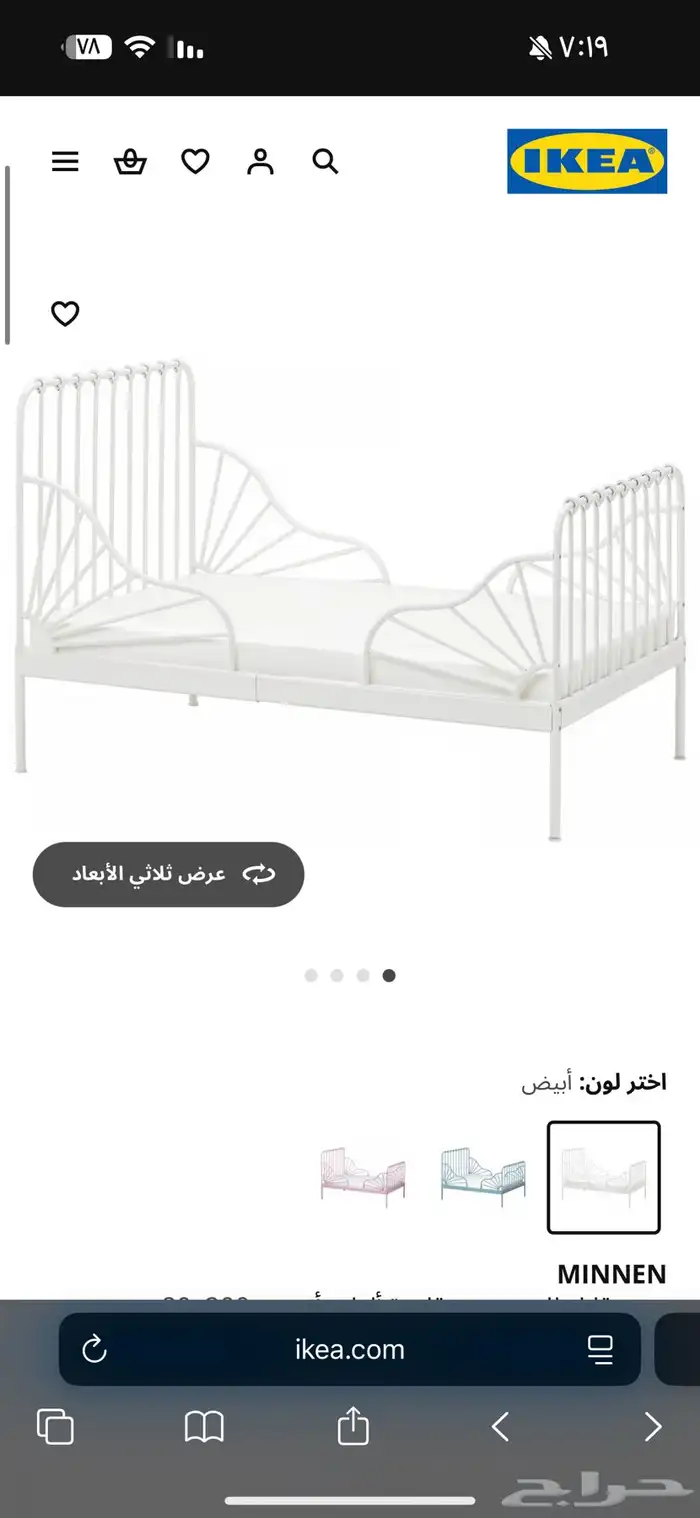
Task: Save MINNEN bed to wishlist
Action: 65,314
